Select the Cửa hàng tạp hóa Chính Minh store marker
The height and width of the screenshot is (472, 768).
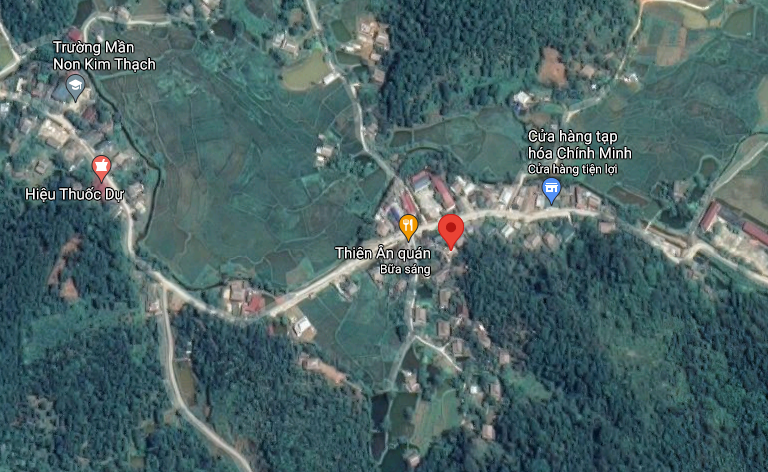pyautogui.click(x=550, y=188)
